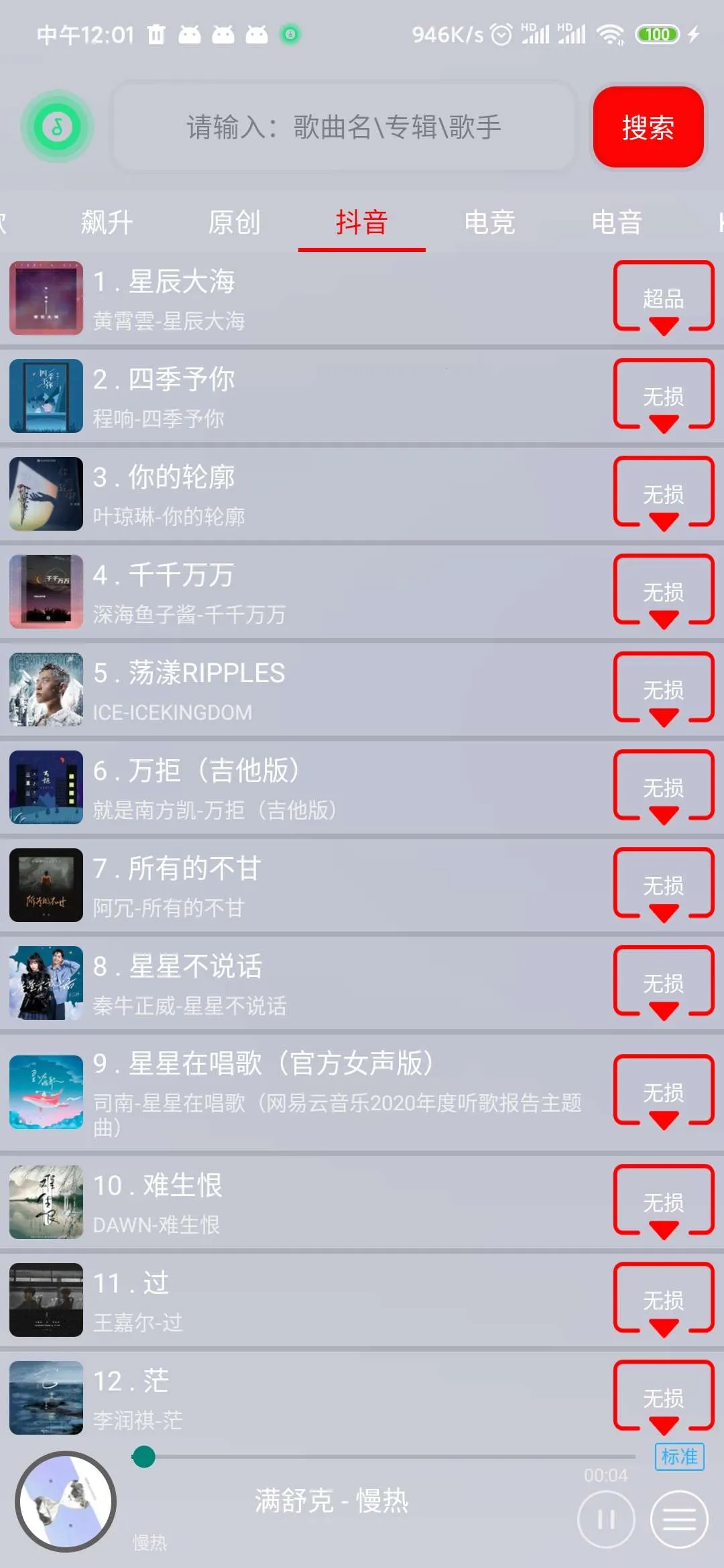This screenshot has height=1568, width=724.
Task: Tap the red 搜索 search button
Action: point(648,127)
